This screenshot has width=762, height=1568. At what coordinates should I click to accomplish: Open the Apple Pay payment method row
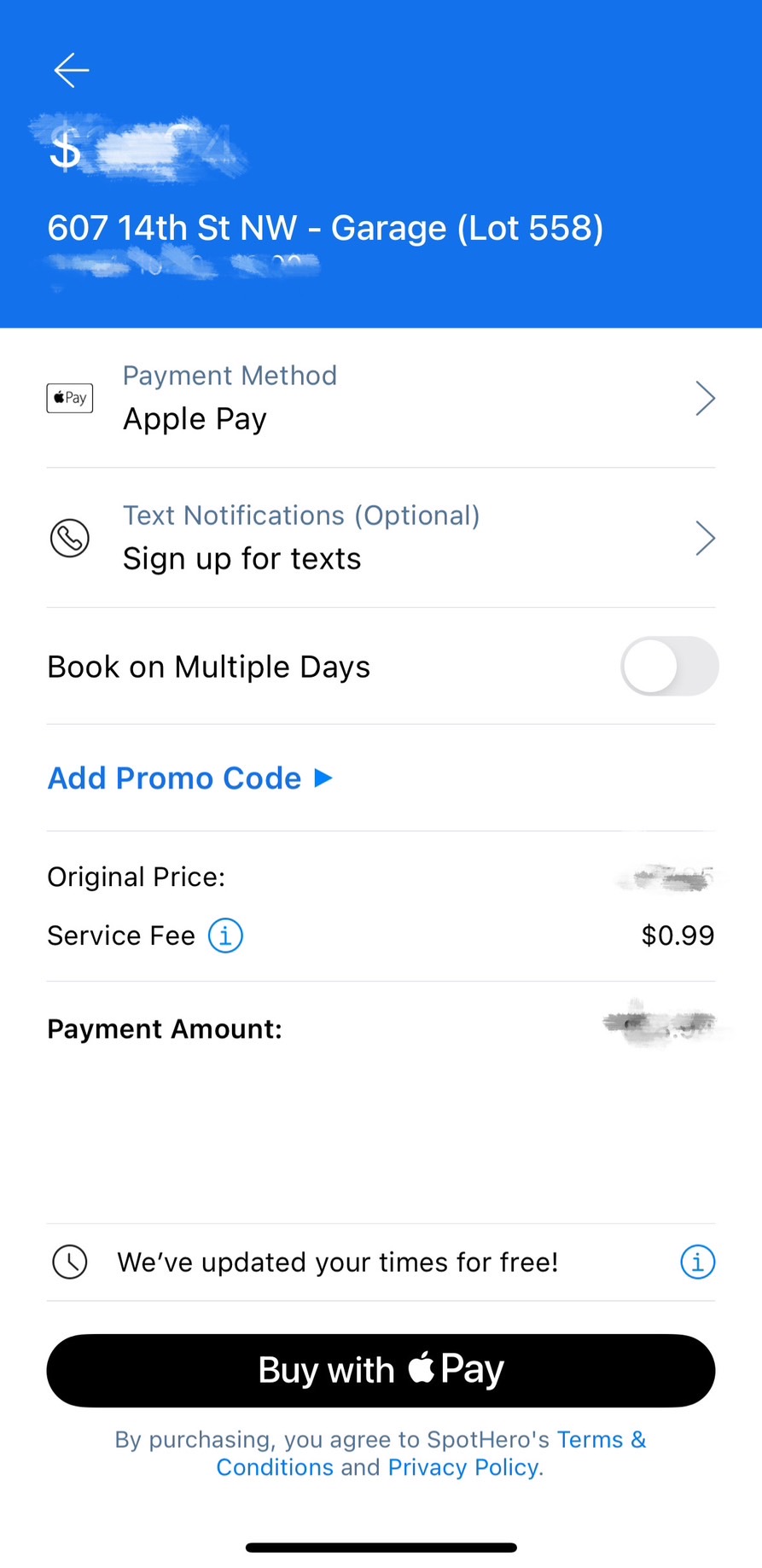pos(380,398)
